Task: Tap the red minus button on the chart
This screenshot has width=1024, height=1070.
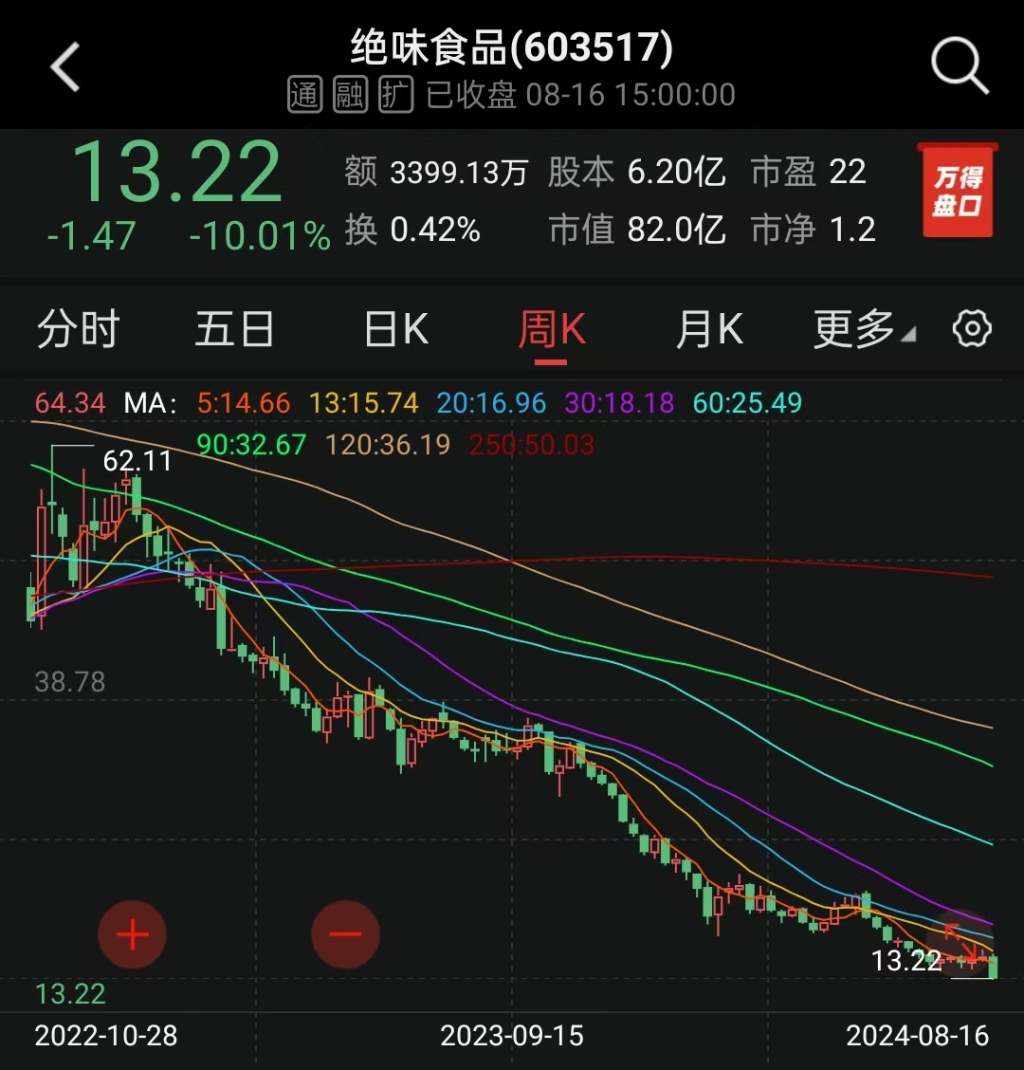Action: pyautogui.click(x=345, y=933)
